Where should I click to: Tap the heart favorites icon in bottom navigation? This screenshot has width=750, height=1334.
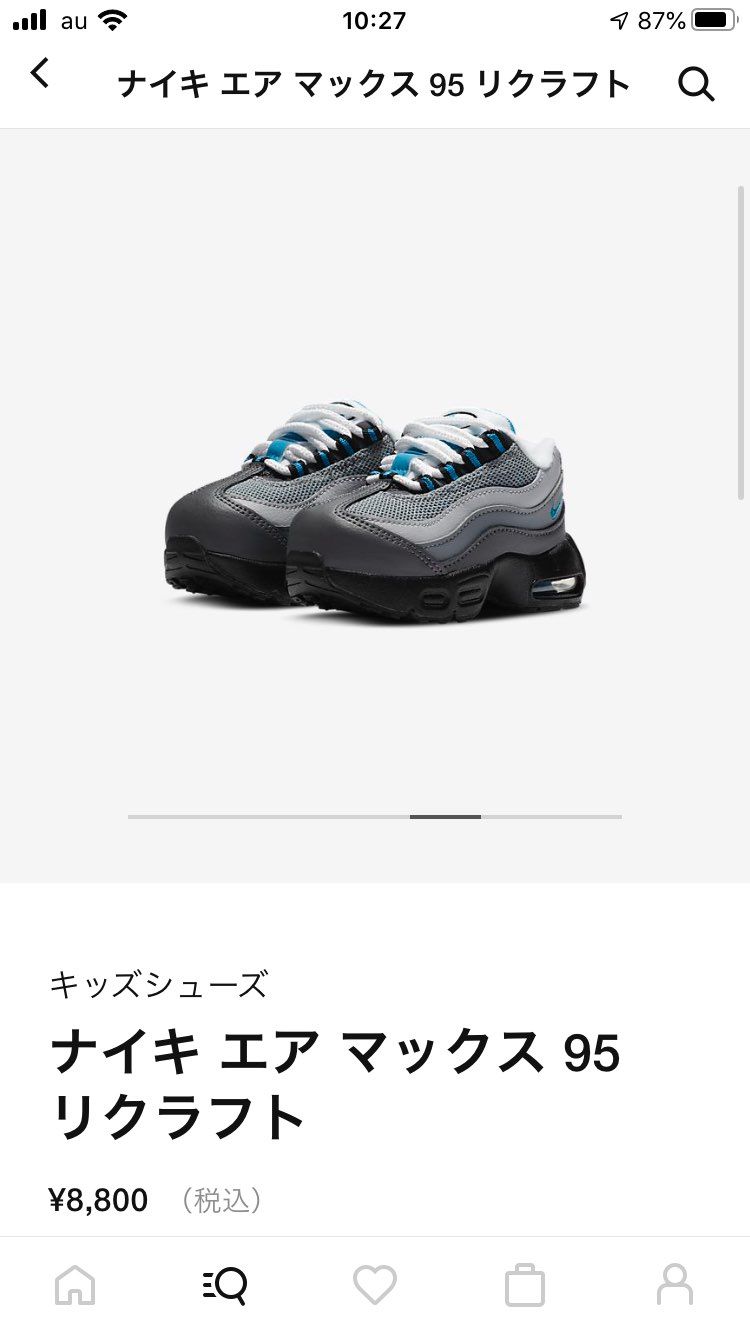(x=375, y=1285)
